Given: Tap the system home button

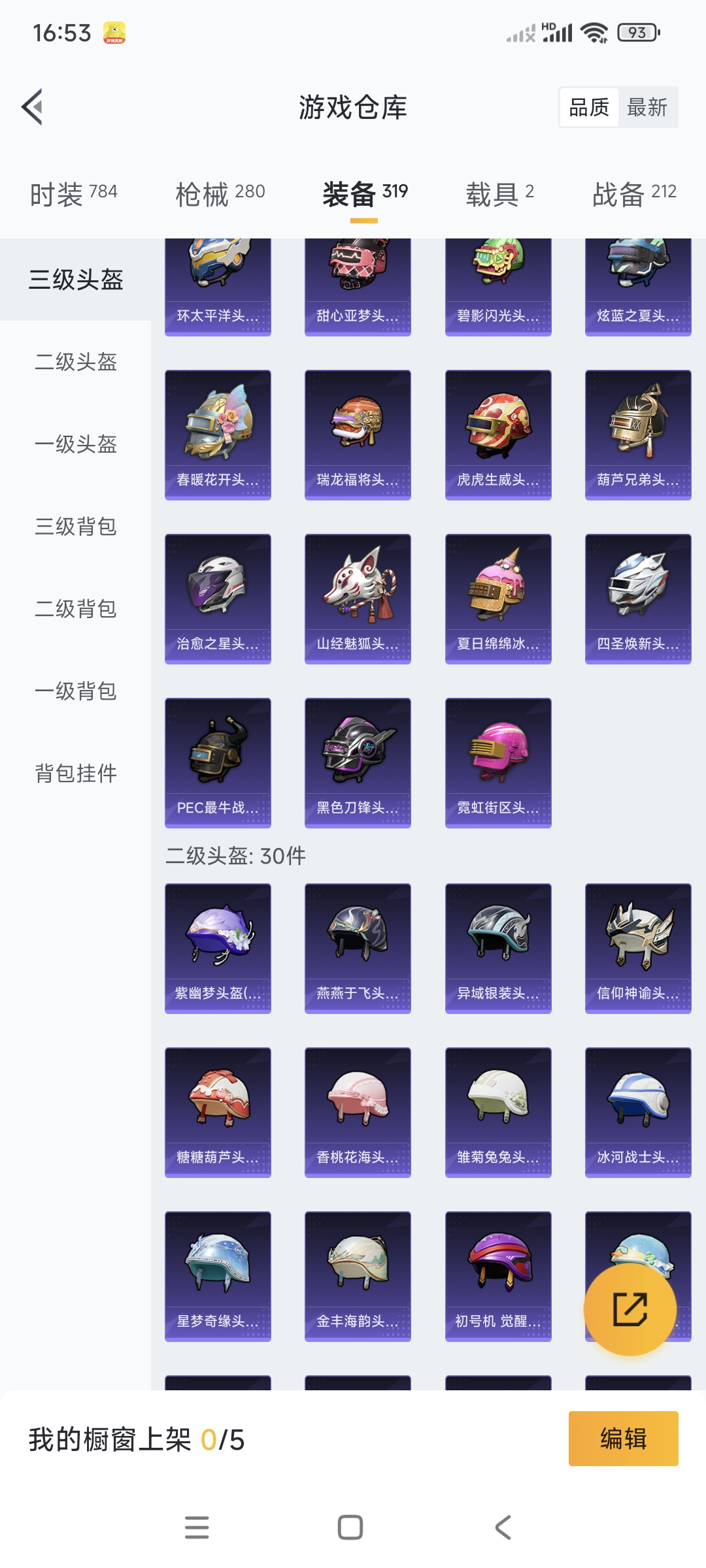Looking at the screenshot, I should 350,1527.
